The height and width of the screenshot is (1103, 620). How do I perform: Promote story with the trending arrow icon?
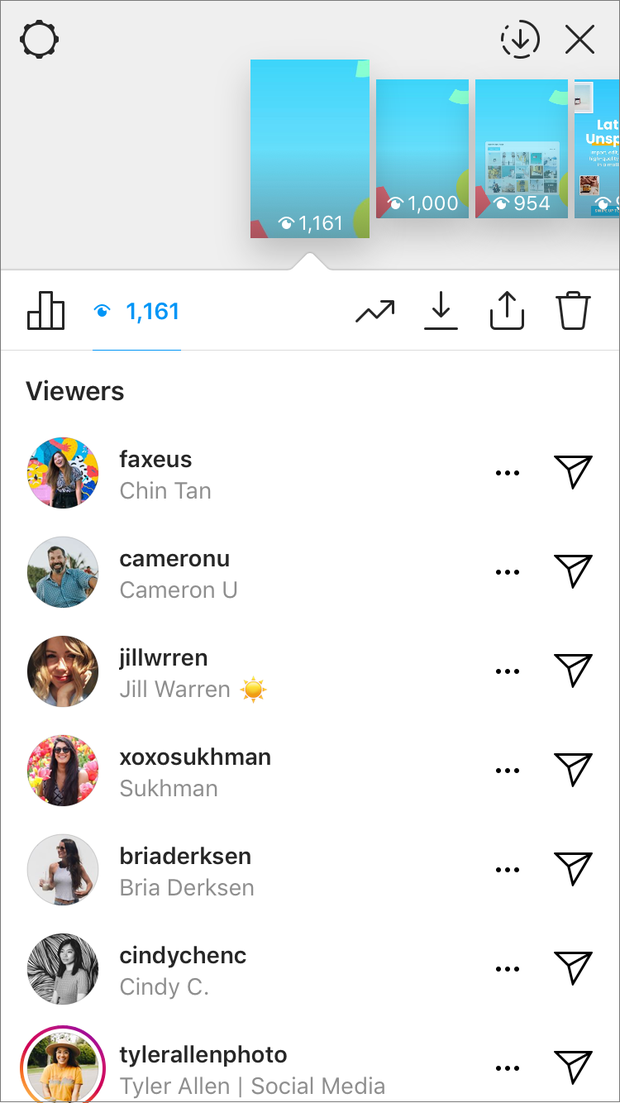point(375,312)
